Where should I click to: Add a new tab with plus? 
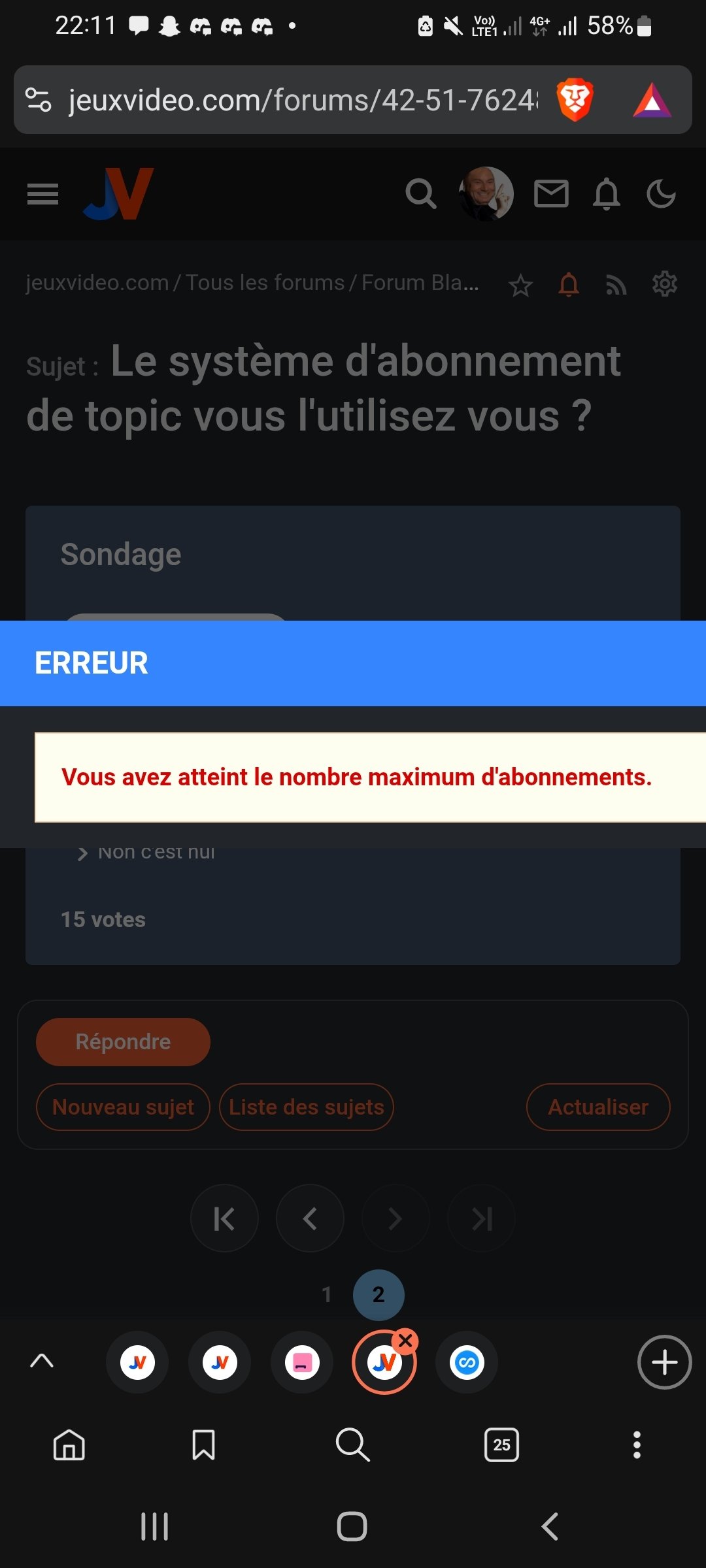pos(664,1362)
